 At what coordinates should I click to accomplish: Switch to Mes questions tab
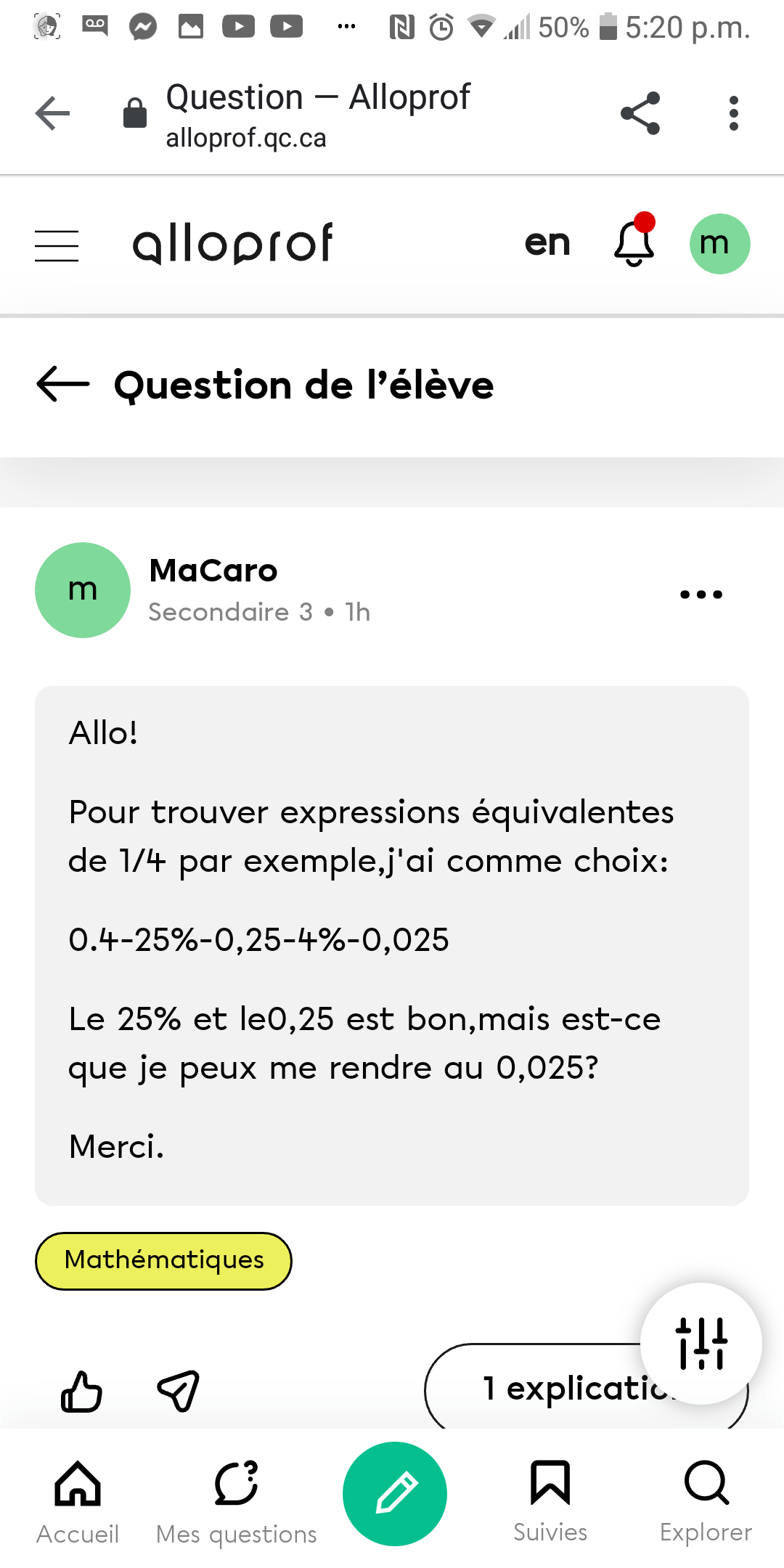click(x=237, y=1501)
